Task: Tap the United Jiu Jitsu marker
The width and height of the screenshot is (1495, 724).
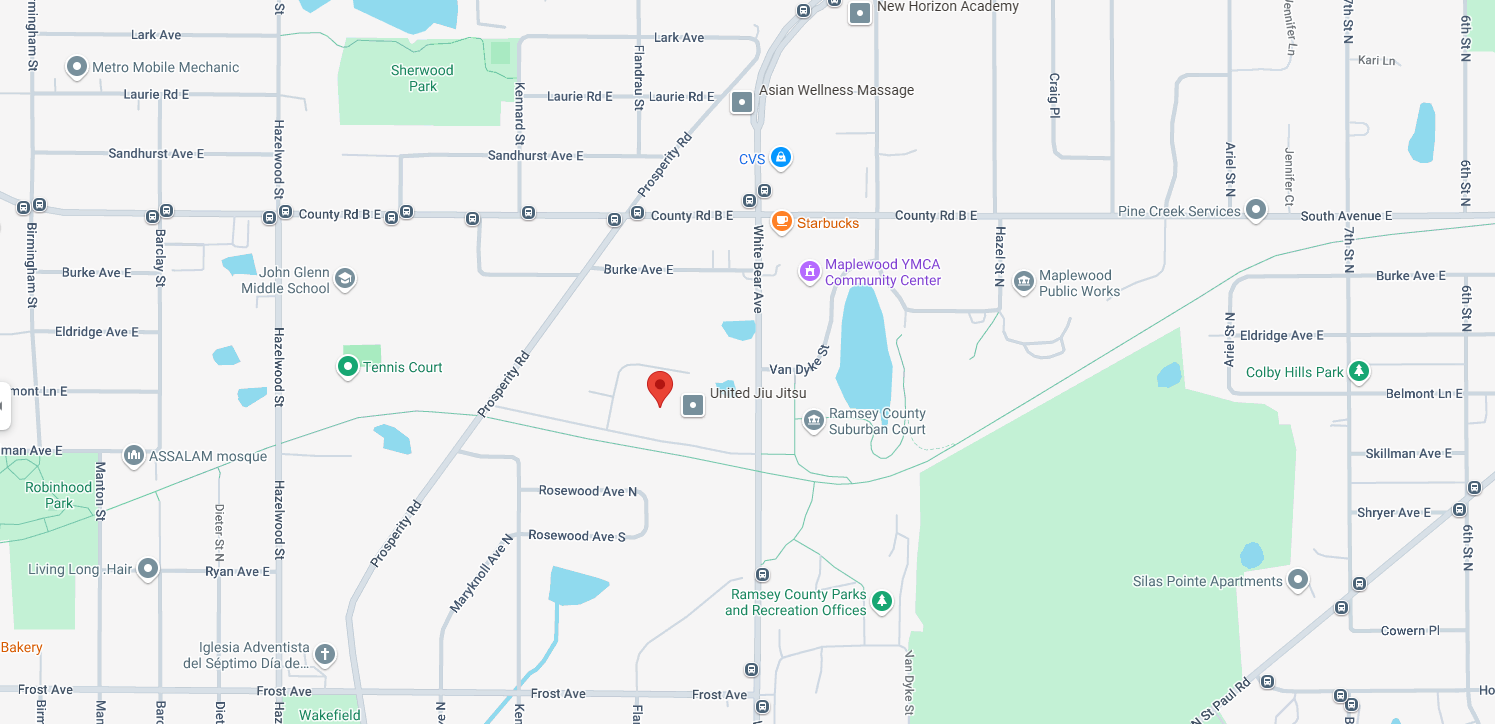Action: pos(693,405)
